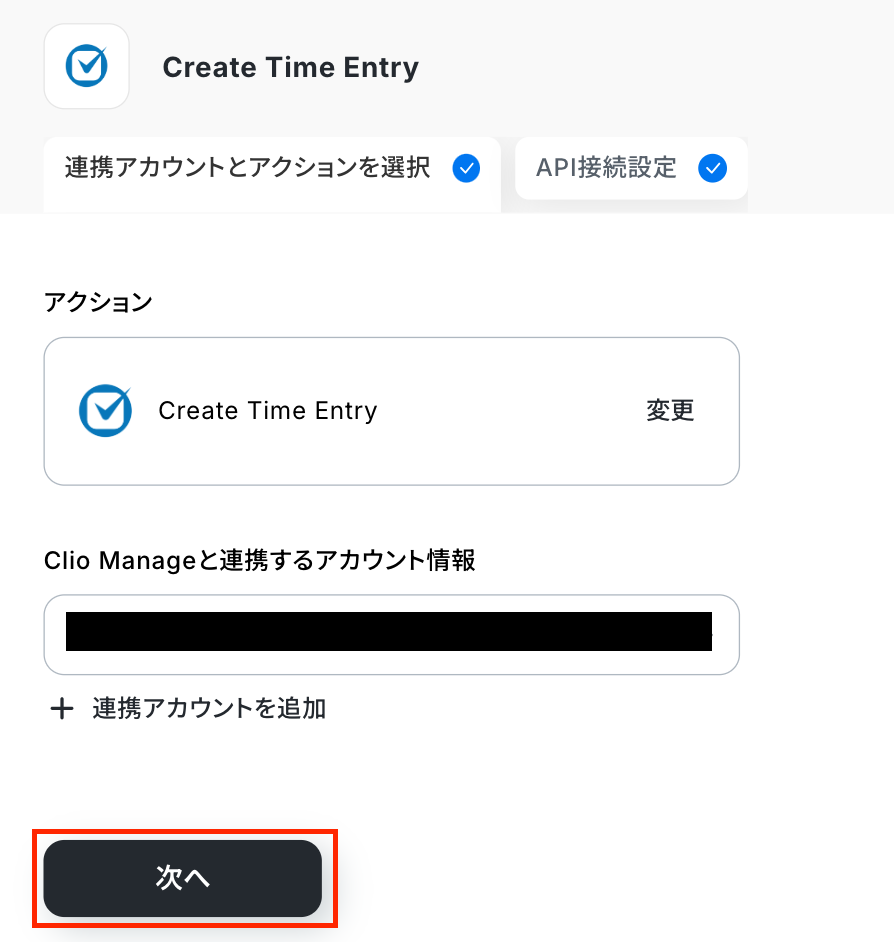Continue with the 次へ button
The image size is (894, 942).
(x=183, y=878)
